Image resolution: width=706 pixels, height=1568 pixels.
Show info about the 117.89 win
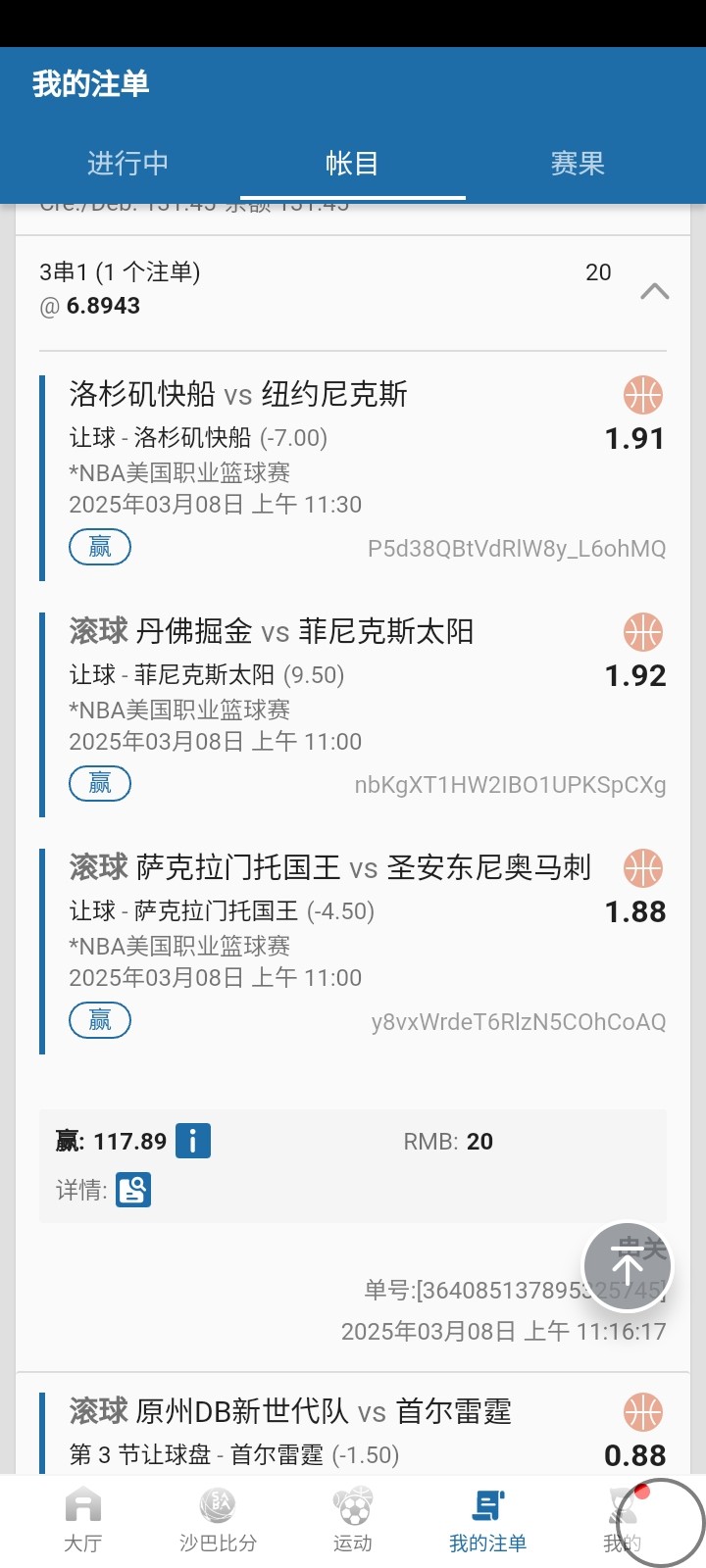coord(193,1141)
